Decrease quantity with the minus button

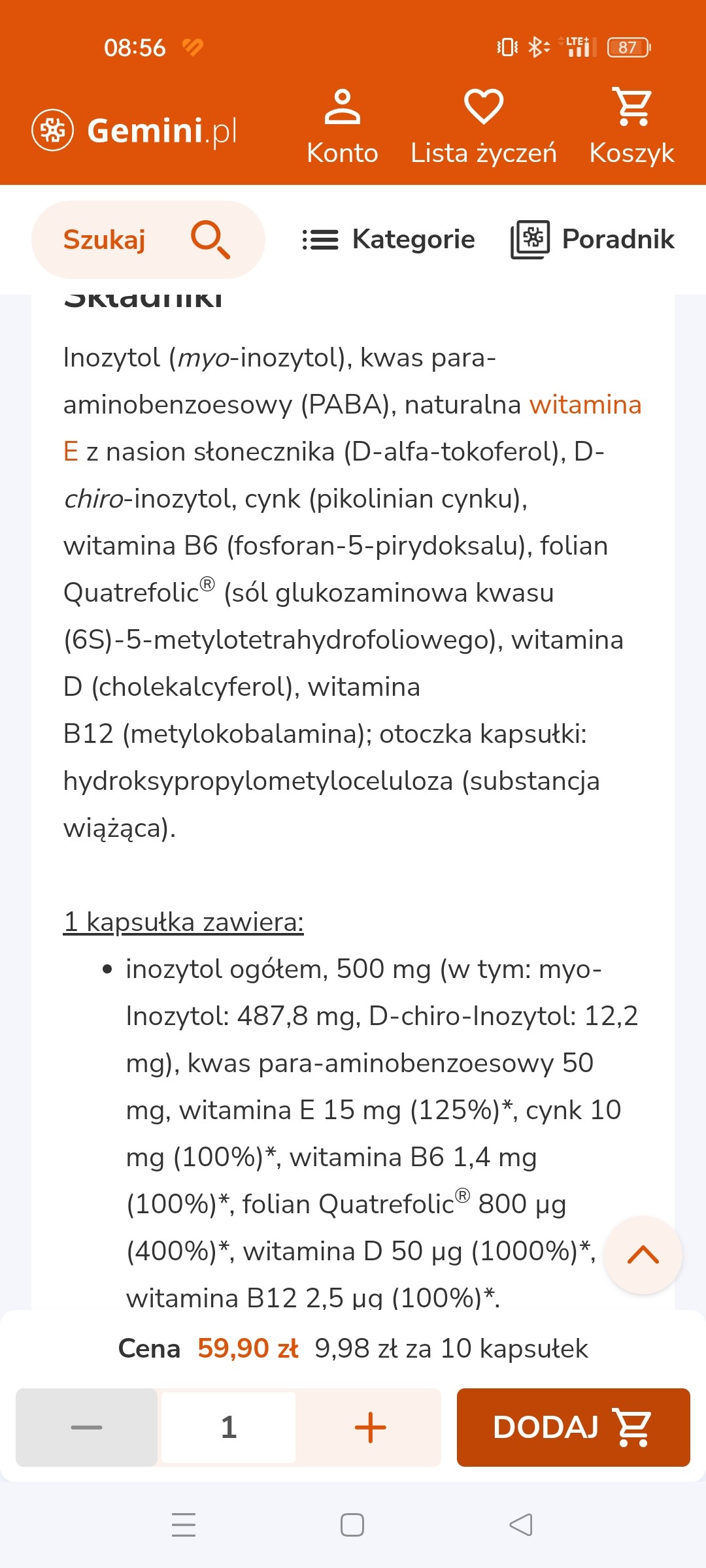pyautogui.click(x=86, y=1428)
